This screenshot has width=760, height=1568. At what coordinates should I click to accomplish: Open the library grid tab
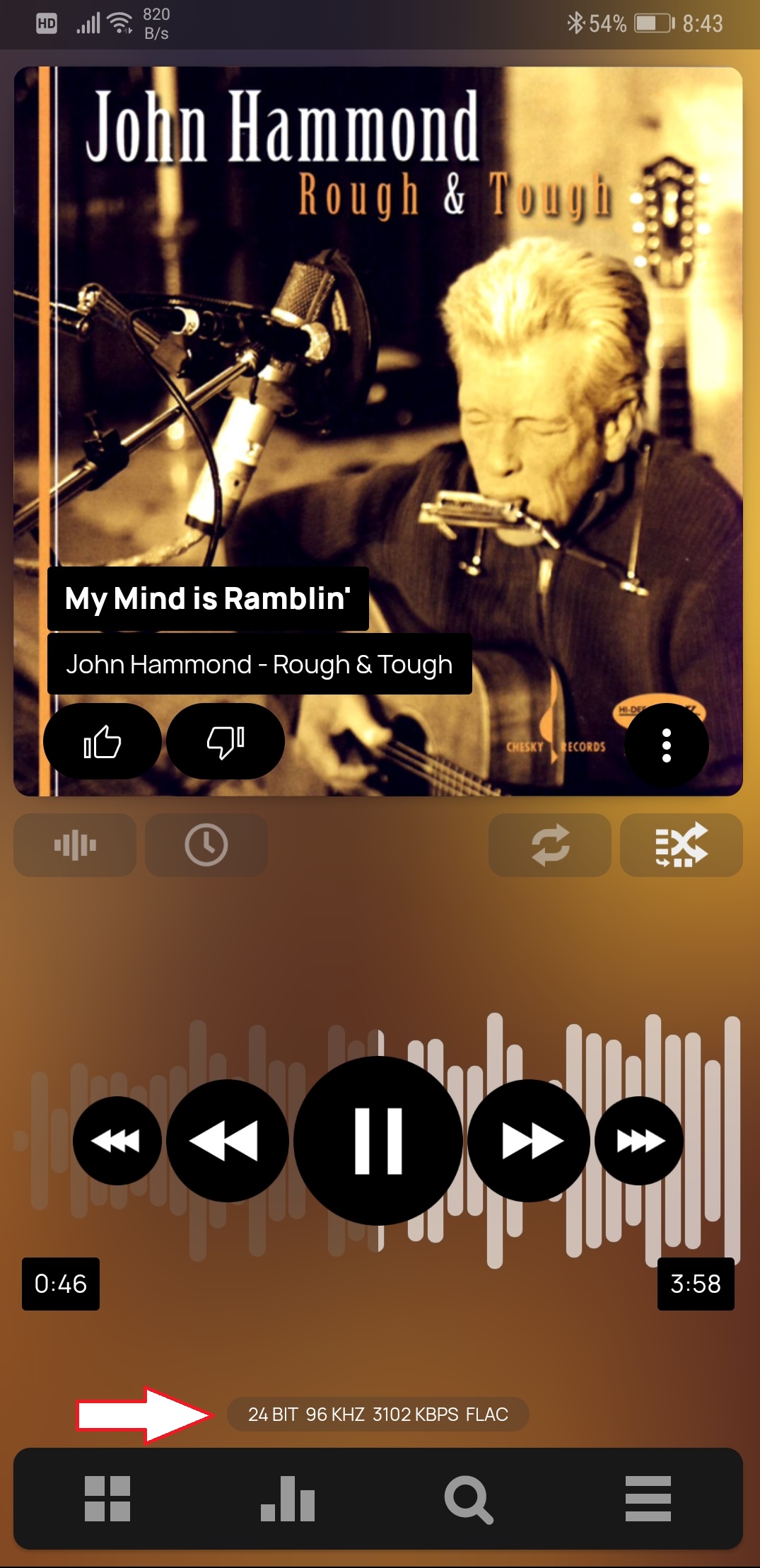tap(107, 1498)
